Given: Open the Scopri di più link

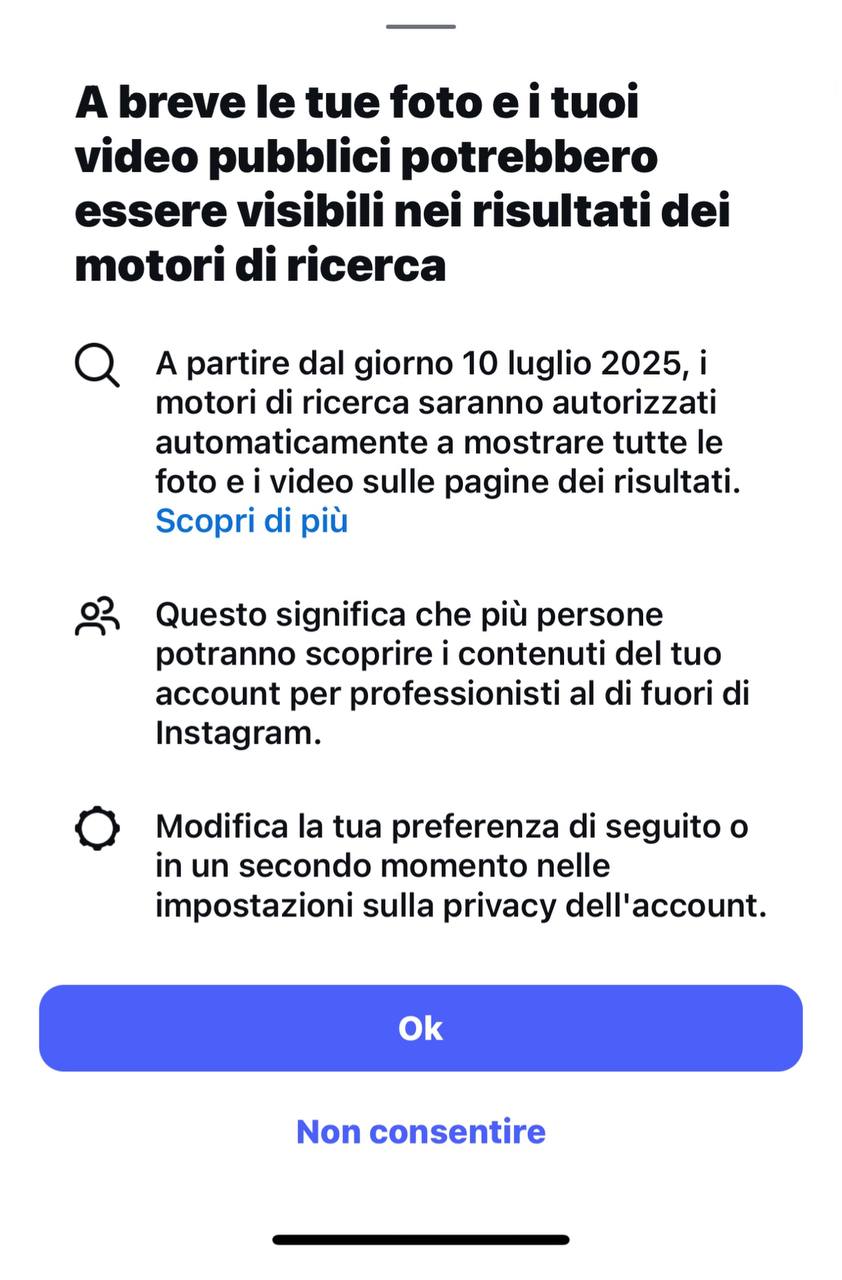Looking at the screenshot, I should pyautogui.click(x=251, y=521).
